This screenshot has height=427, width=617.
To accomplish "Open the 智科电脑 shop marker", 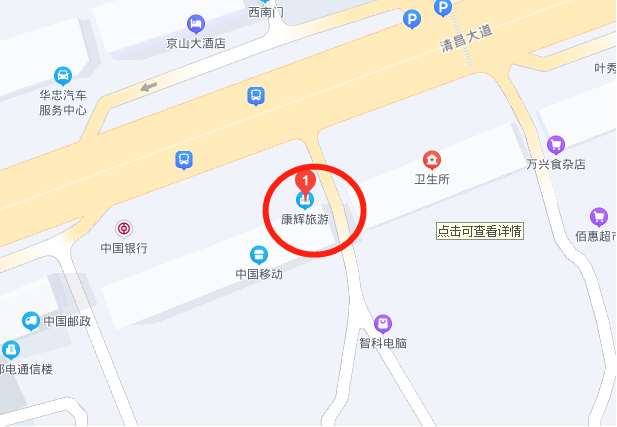I will [382, 323].
